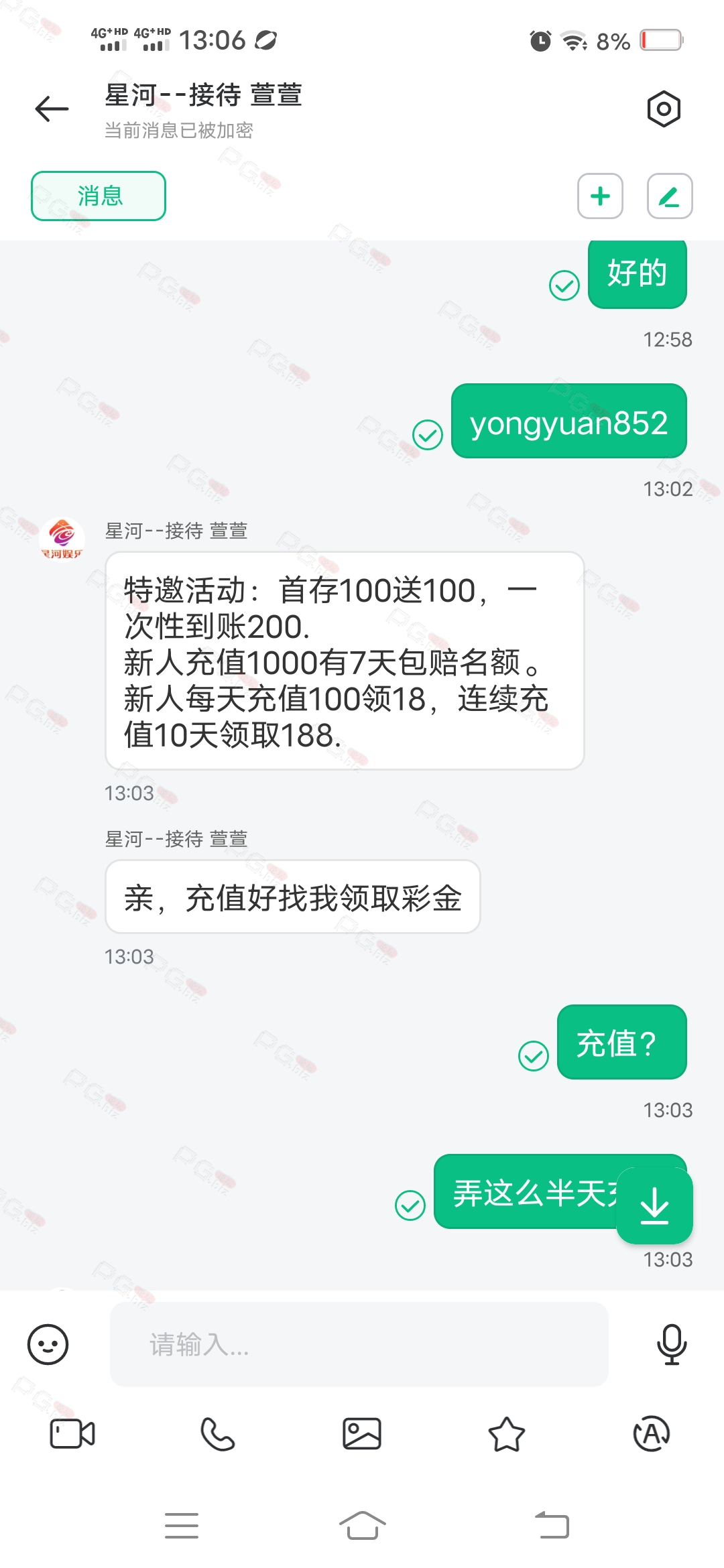Select the 消息 tab
This screenshot has width=724, height=1568.
point(99,196)
